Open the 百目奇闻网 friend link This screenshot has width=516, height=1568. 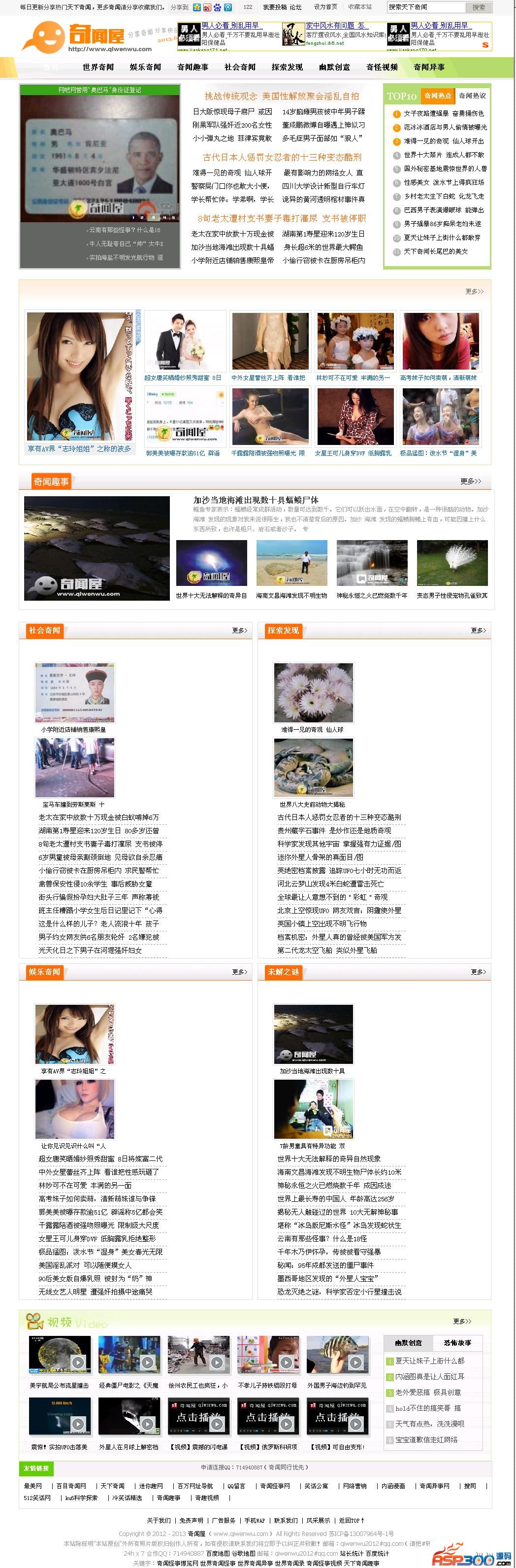tap(71, 1486)
